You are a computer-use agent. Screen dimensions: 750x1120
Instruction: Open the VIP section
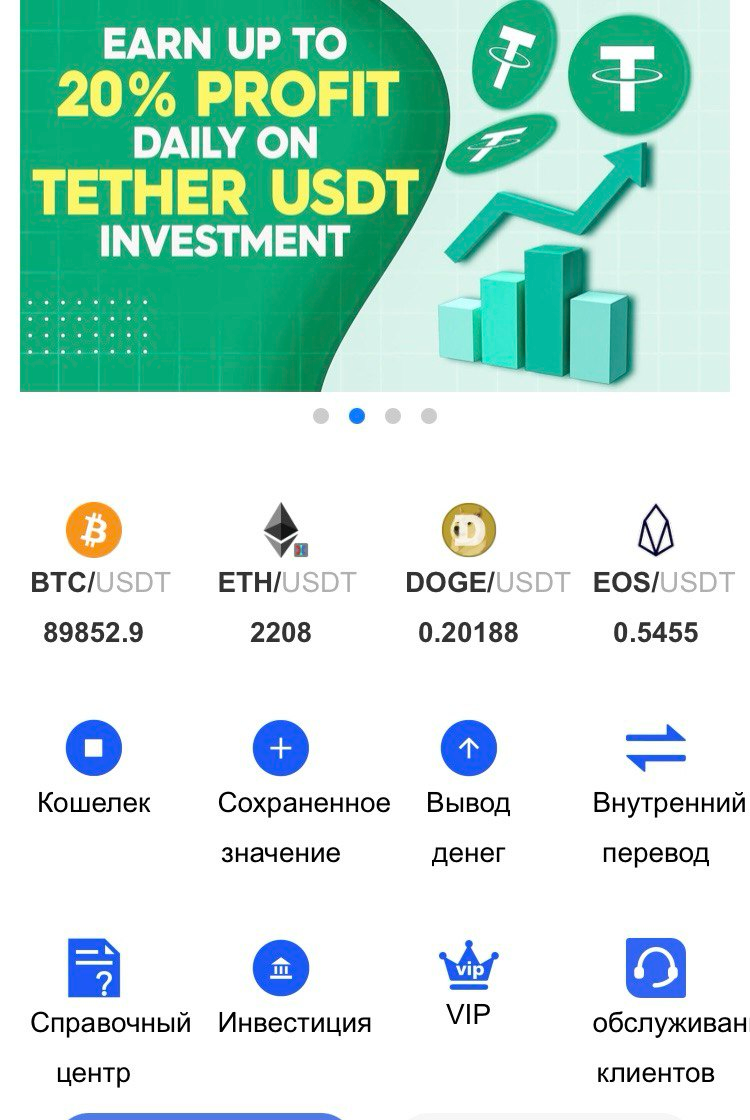[469, 969]
